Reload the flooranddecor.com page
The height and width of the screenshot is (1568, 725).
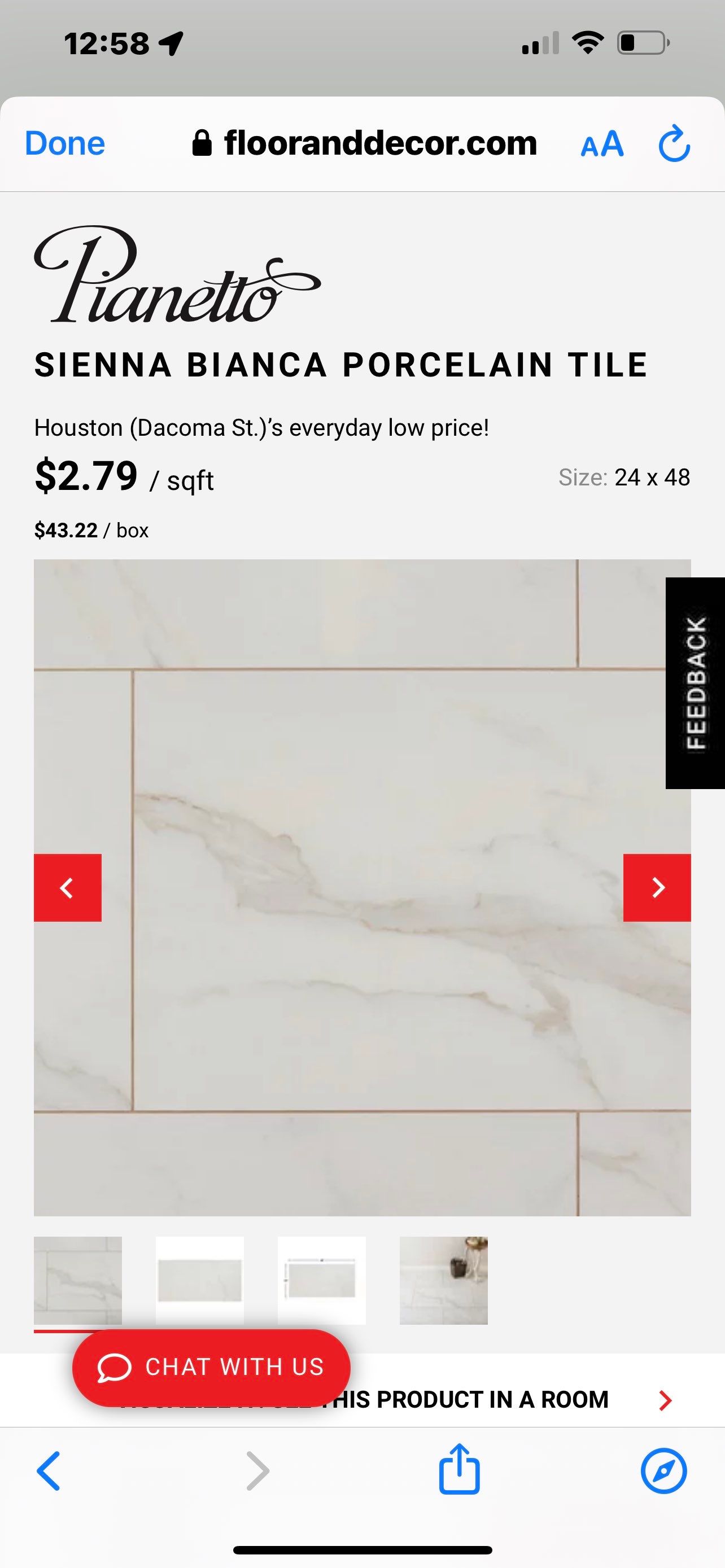click(x=674, y=144)
